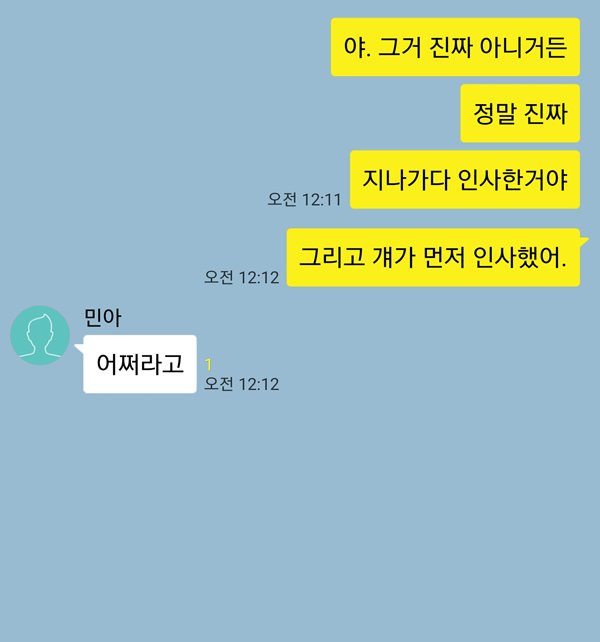600x642 pixels.
Task: Open 민아's profile picture
Action: (x=40, y=335)
